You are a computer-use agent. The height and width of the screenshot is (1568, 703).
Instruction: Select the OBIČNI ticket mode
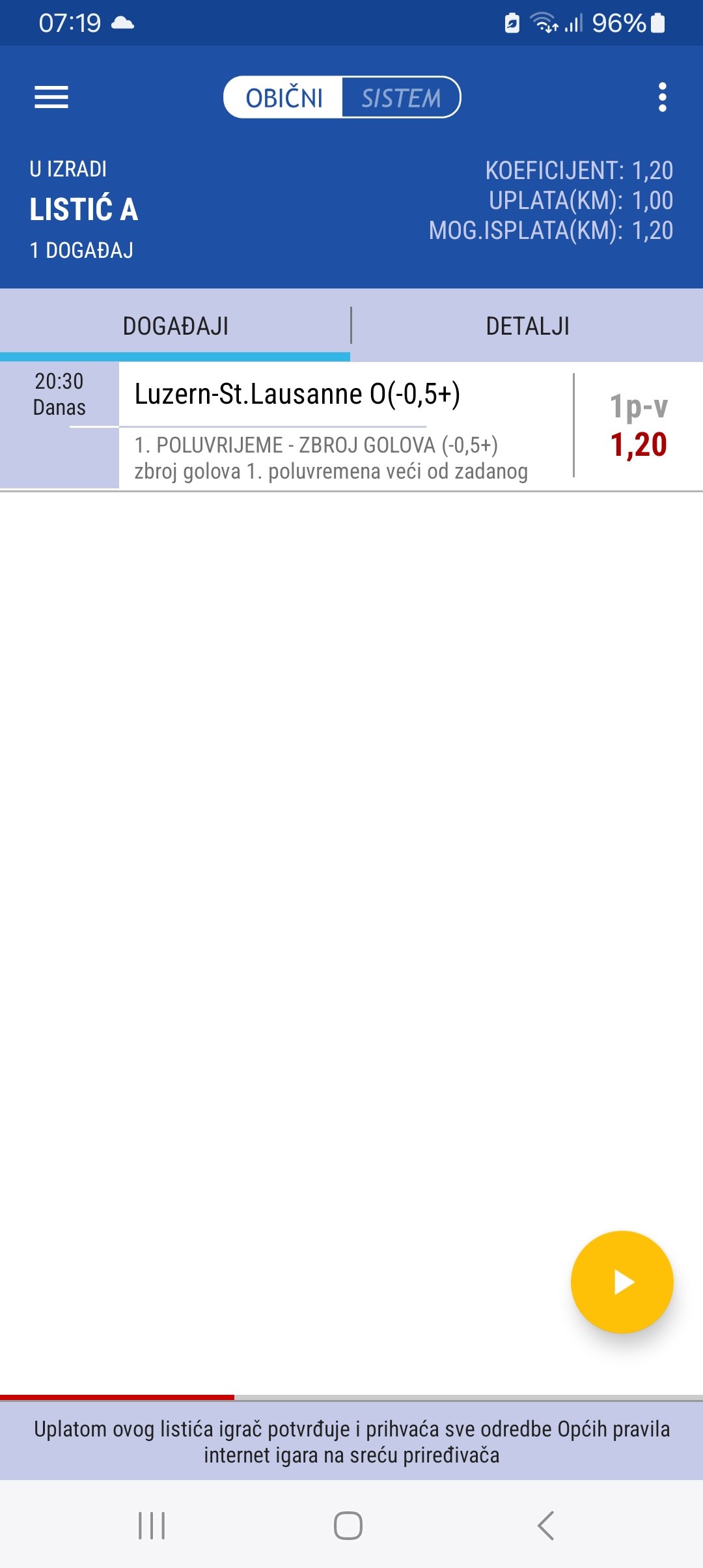click(x=284, y=98)
